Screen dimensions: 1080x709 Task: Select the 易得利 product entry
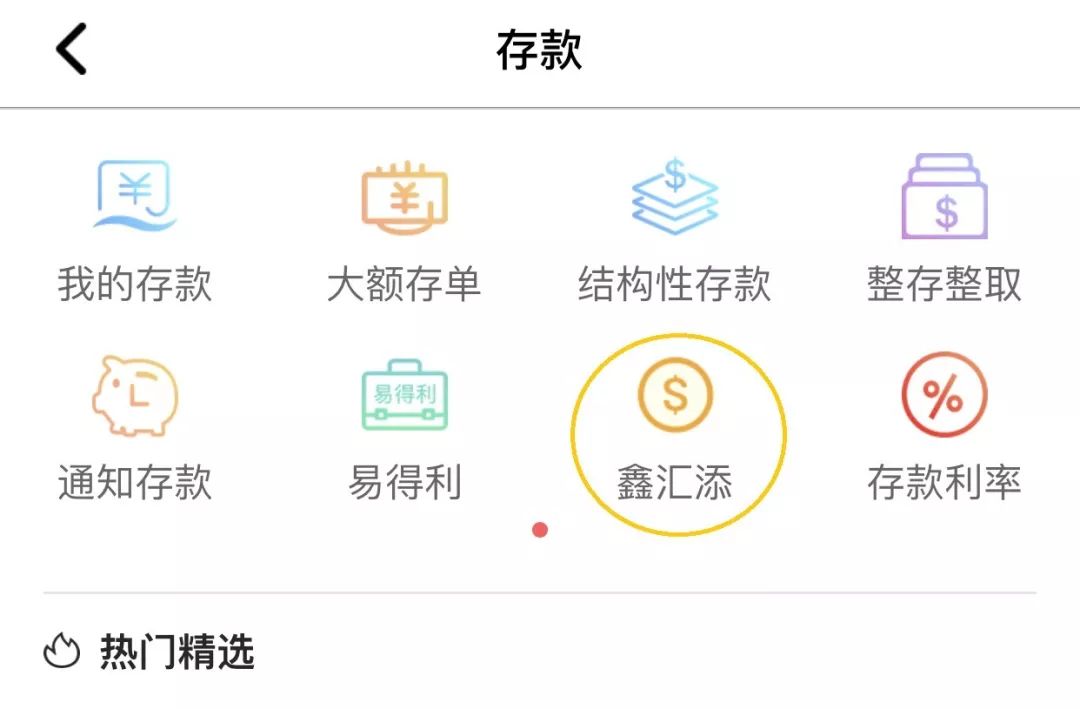[x=404, y=430]
